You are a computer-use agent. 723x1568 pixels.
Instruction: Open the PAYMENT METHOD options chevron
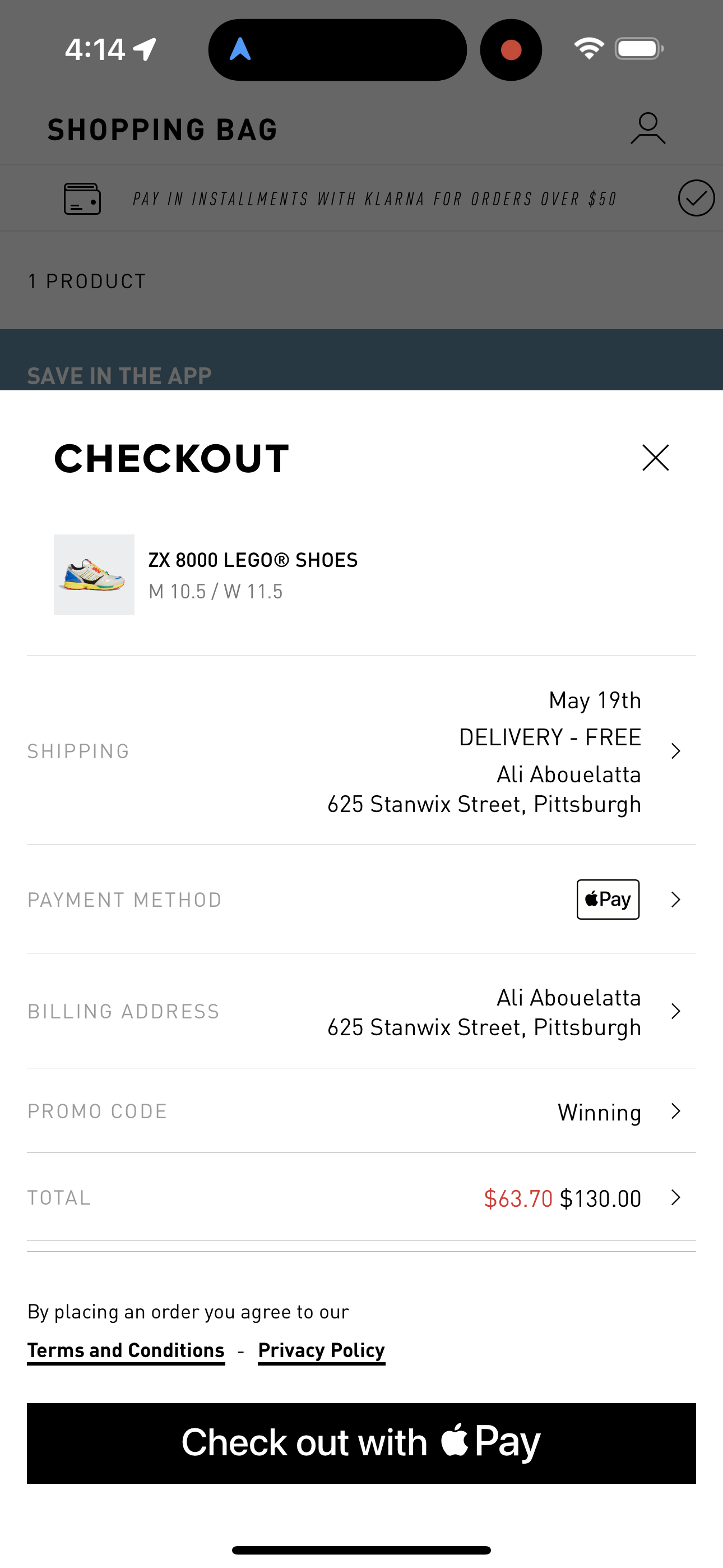tap(675, 899)
